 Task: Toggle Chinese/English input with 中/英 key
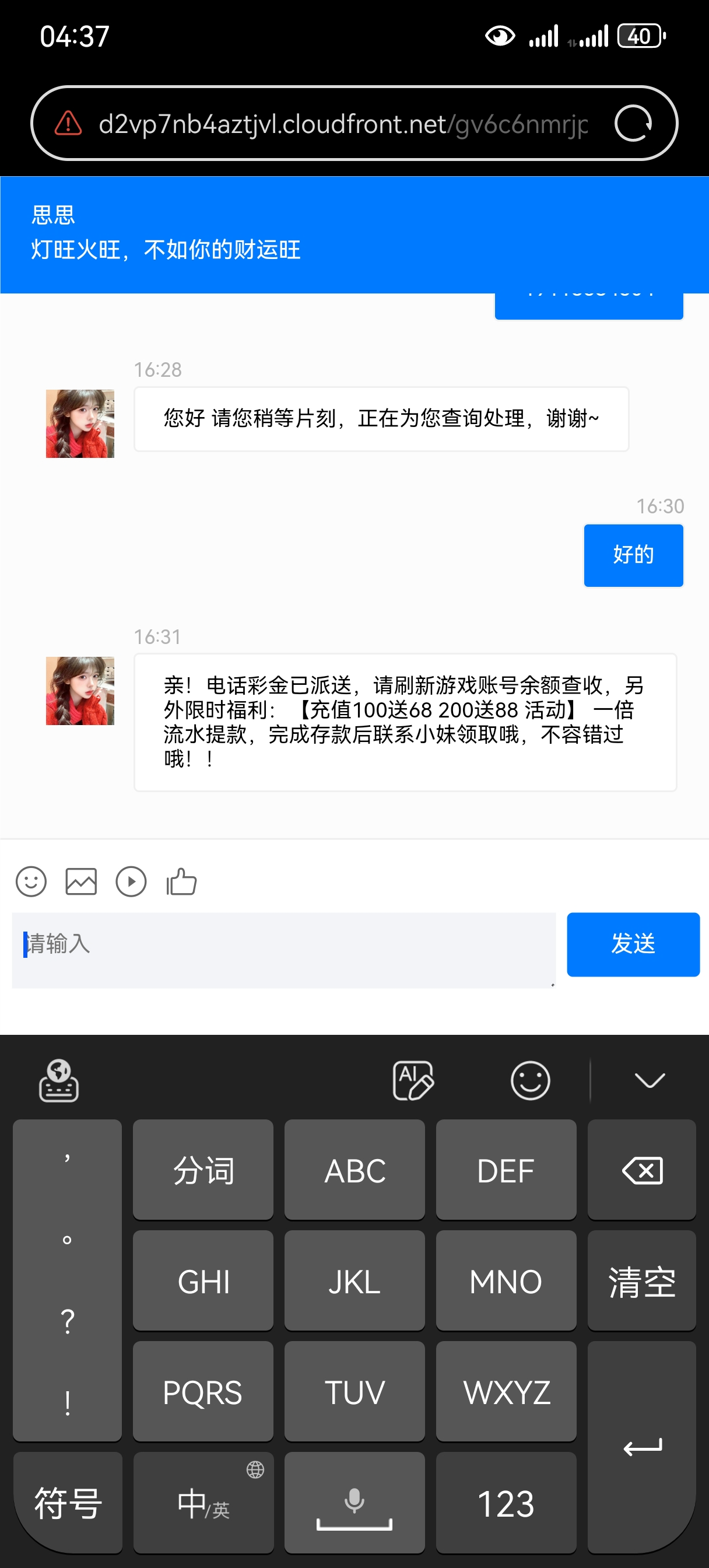pos(203,1503)
